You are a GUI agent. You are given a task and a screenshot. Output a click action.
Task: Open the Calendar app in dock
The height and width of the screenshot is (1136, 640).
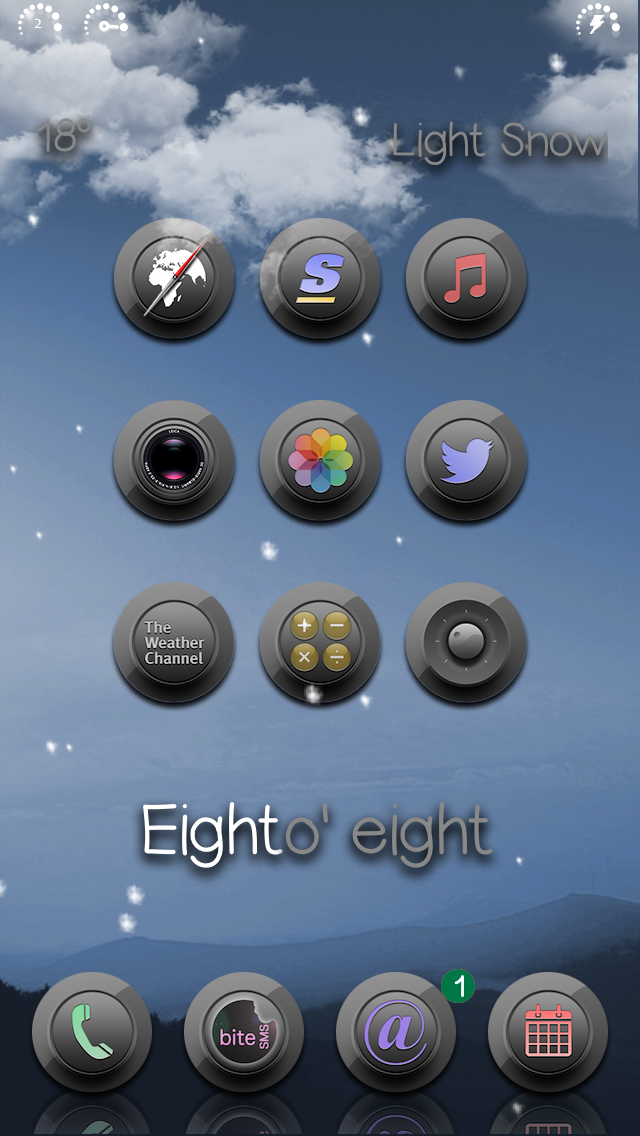549,1032
